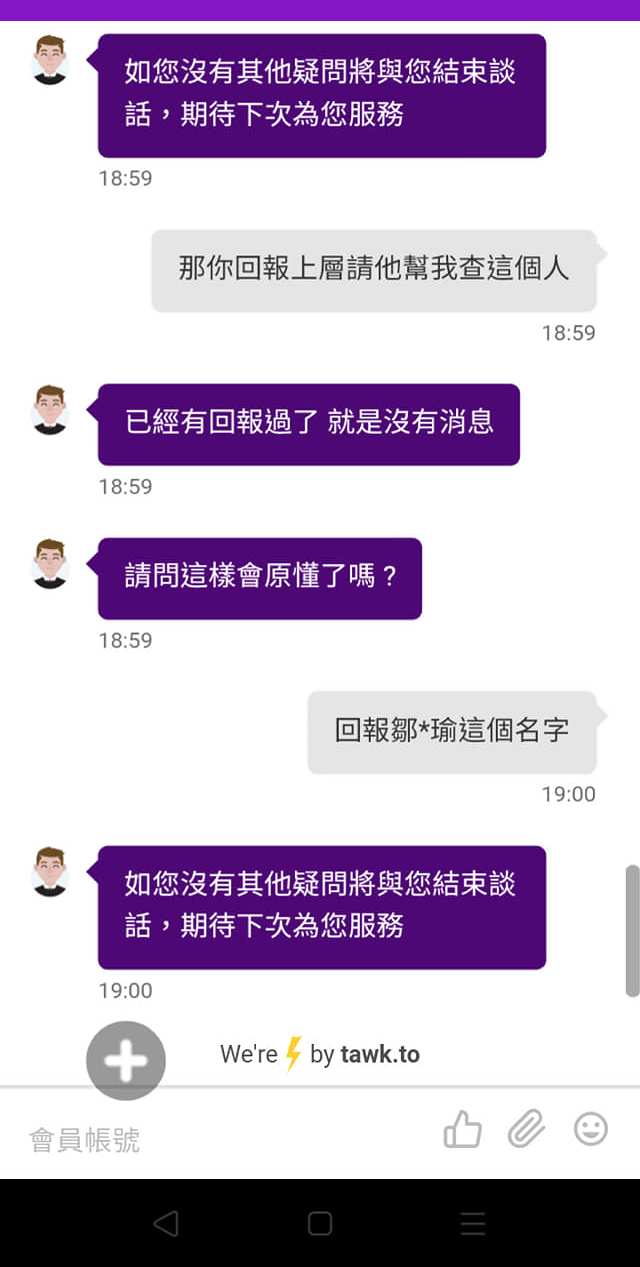
Task: Open the tawk.to branding link
Action: [320, 1054]
